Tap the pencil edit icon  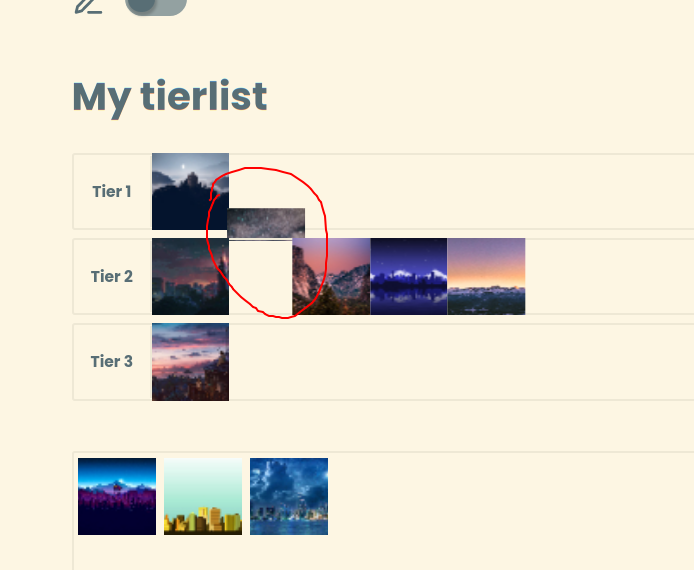click(x=88, y=5)
